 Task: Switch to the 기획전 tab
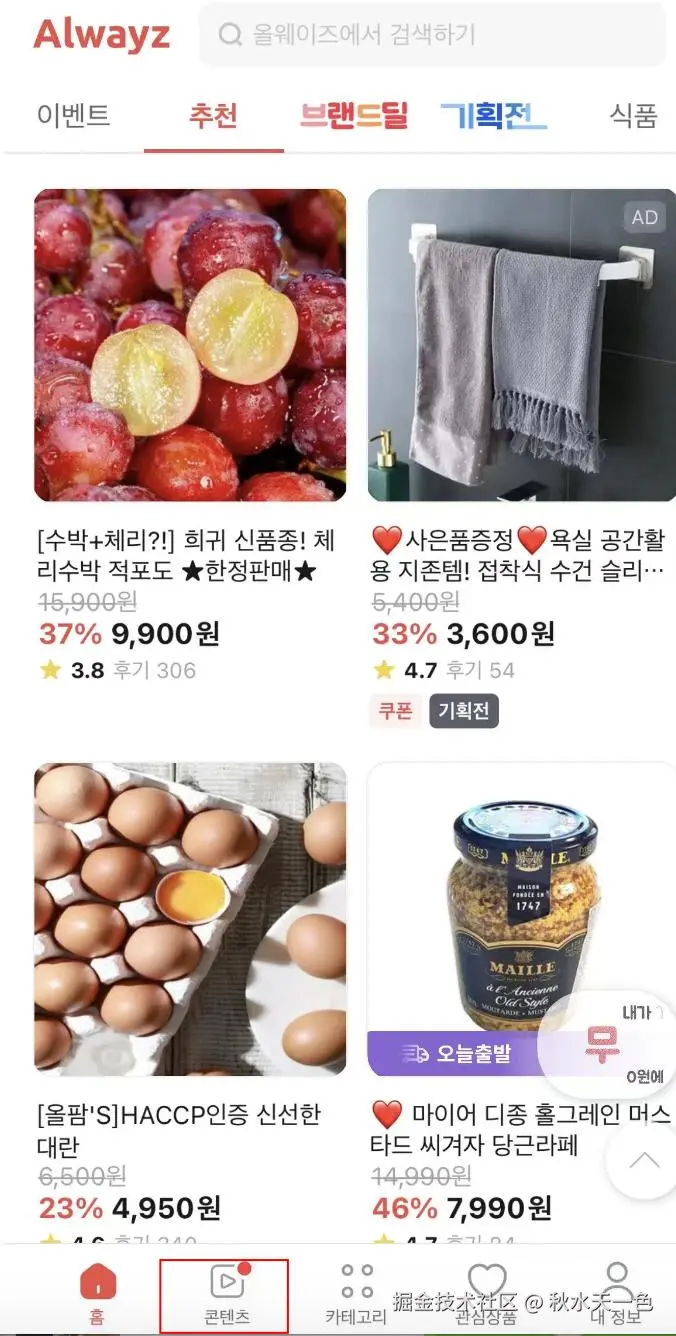(x=494, y=115)
